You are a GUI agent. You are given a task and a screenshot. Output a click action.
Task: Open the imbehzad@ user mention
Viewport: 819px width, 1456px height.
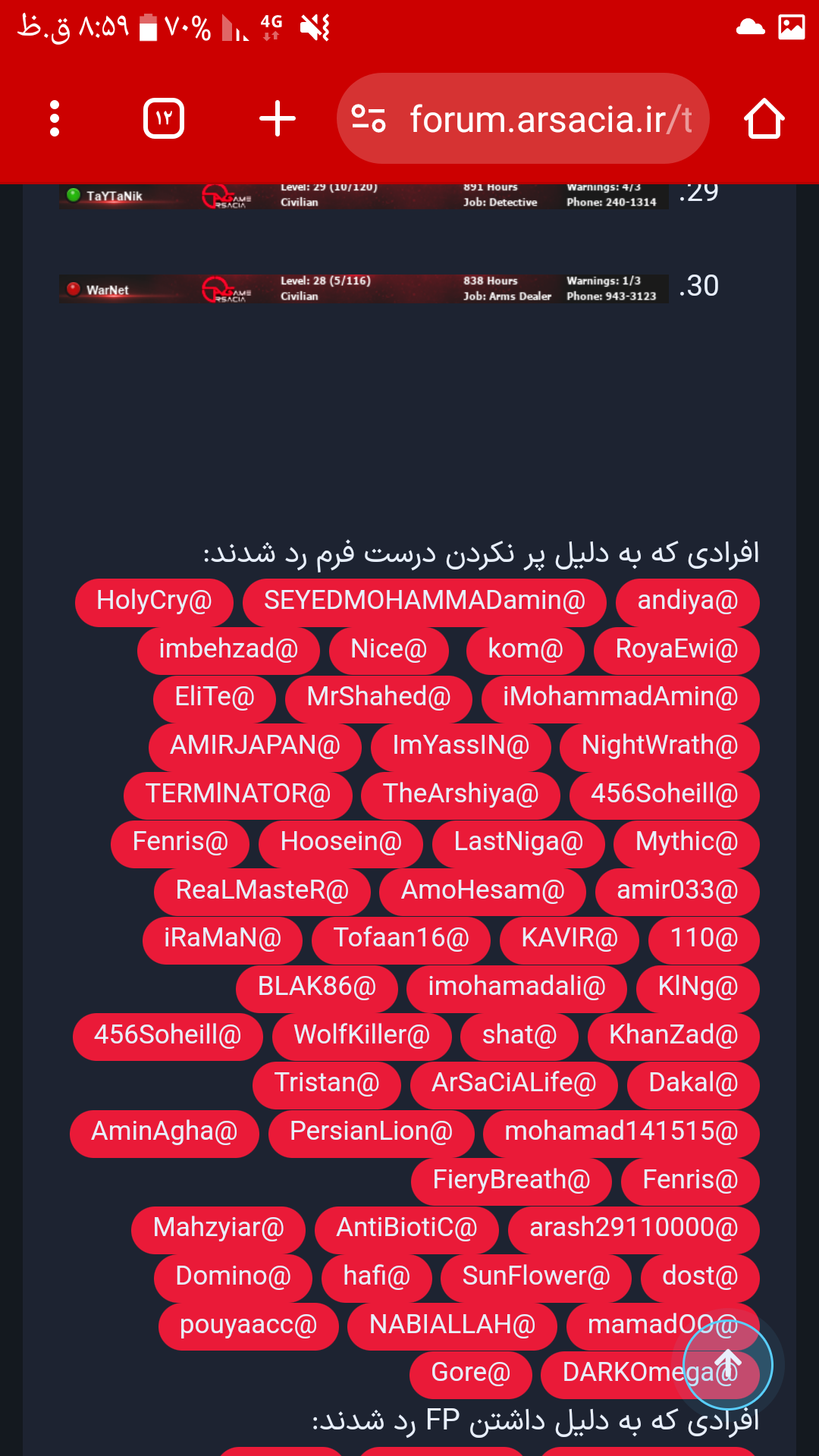click(x=228, y=650)
